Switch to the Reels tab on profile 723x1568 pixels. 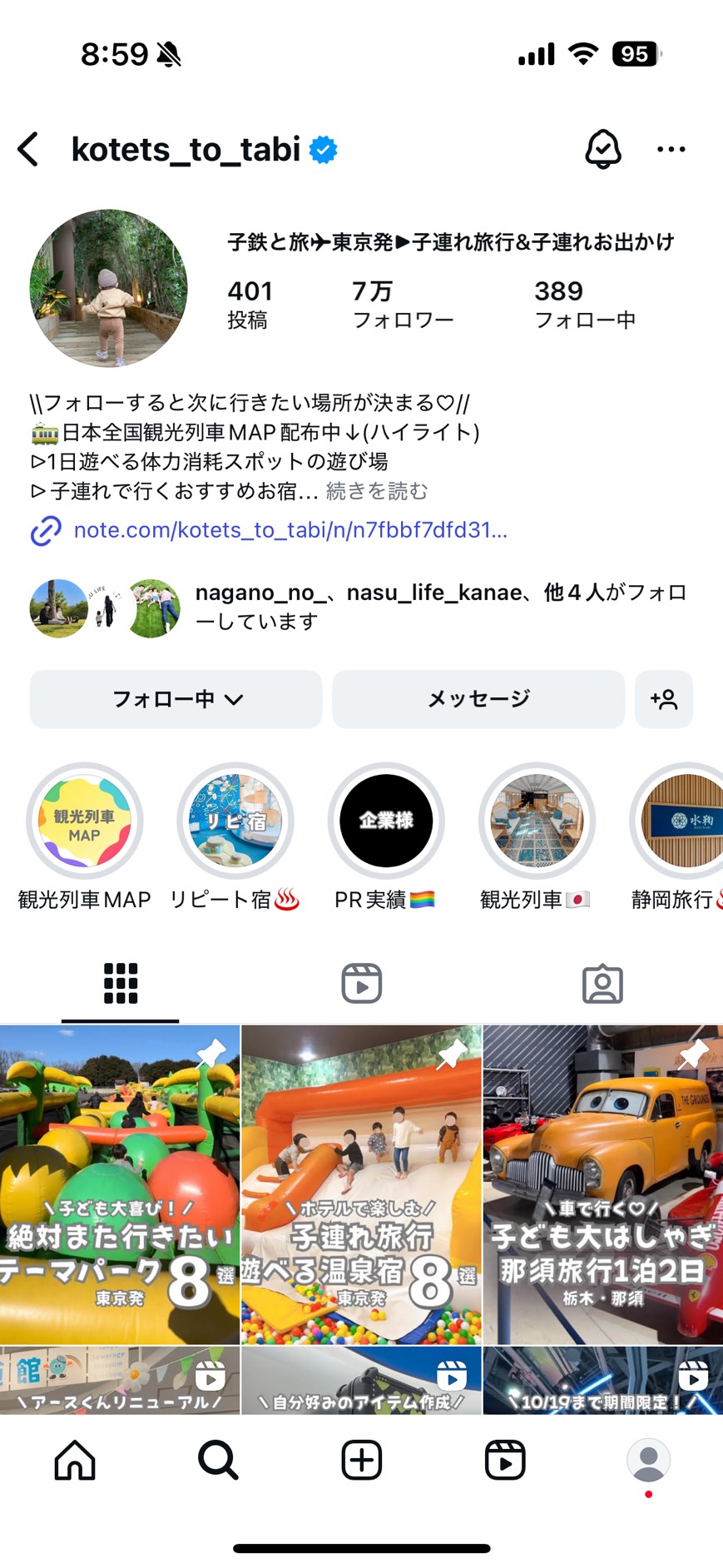361,983
